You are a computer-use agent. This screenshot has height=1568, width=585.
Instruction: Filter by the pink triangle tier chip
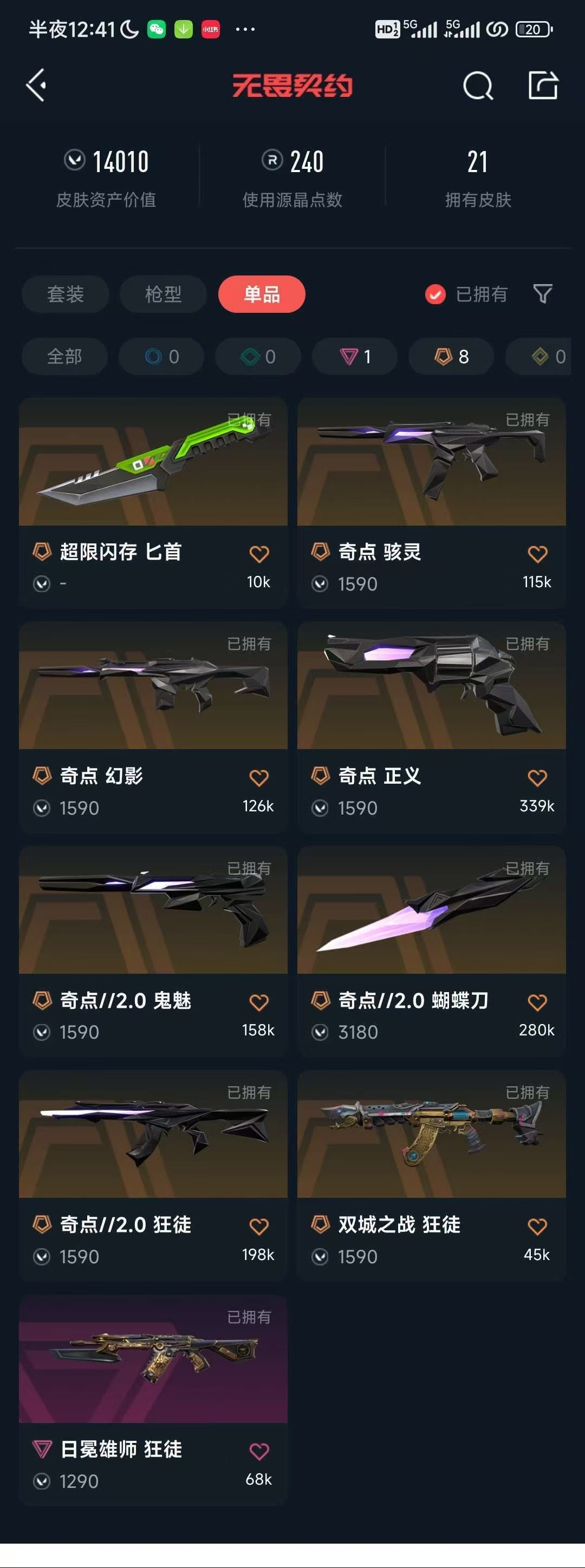(x=355, y=357)
